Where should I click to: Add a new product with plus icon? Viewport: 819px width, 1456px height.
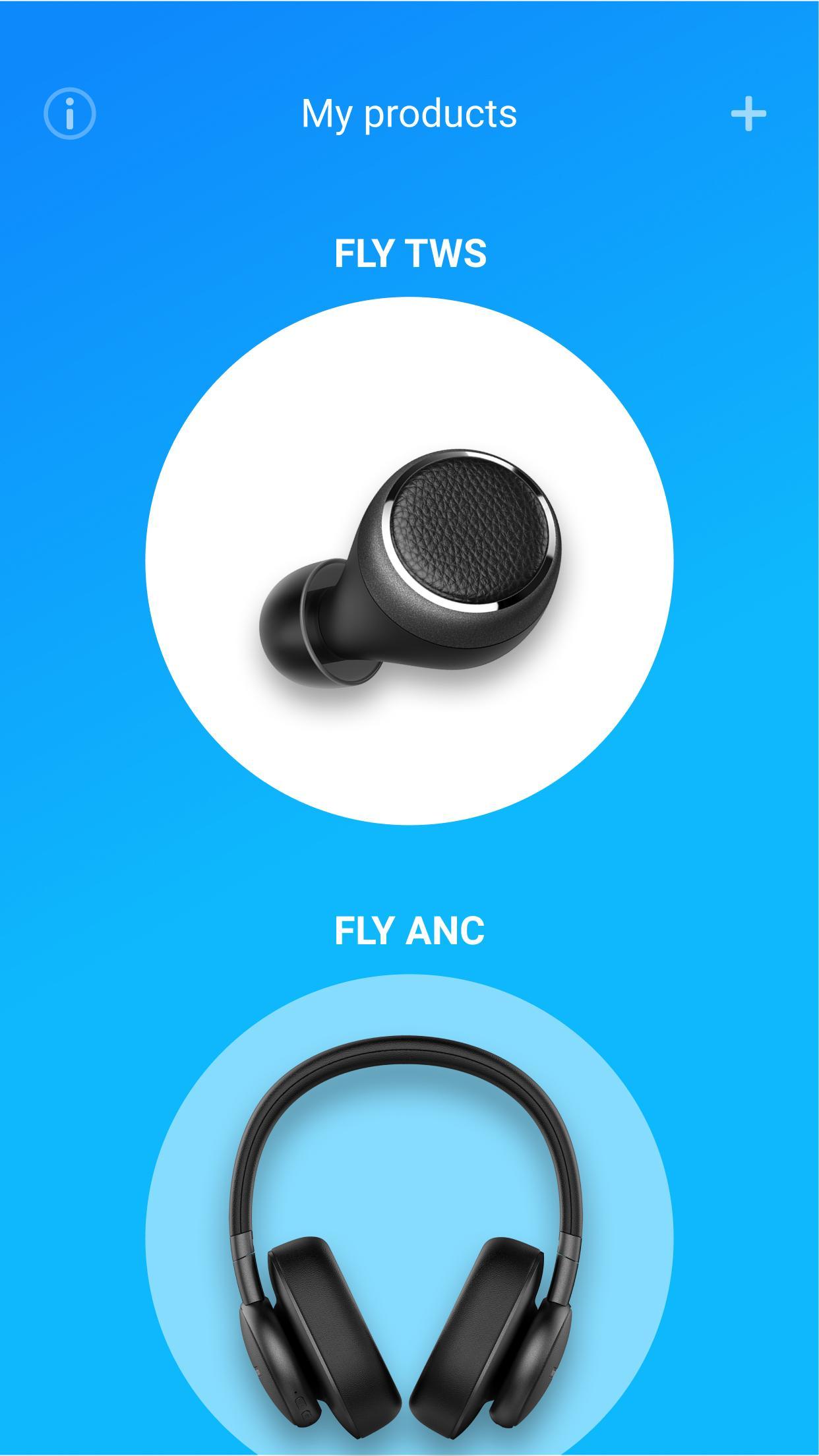click(x=748, y=114)
